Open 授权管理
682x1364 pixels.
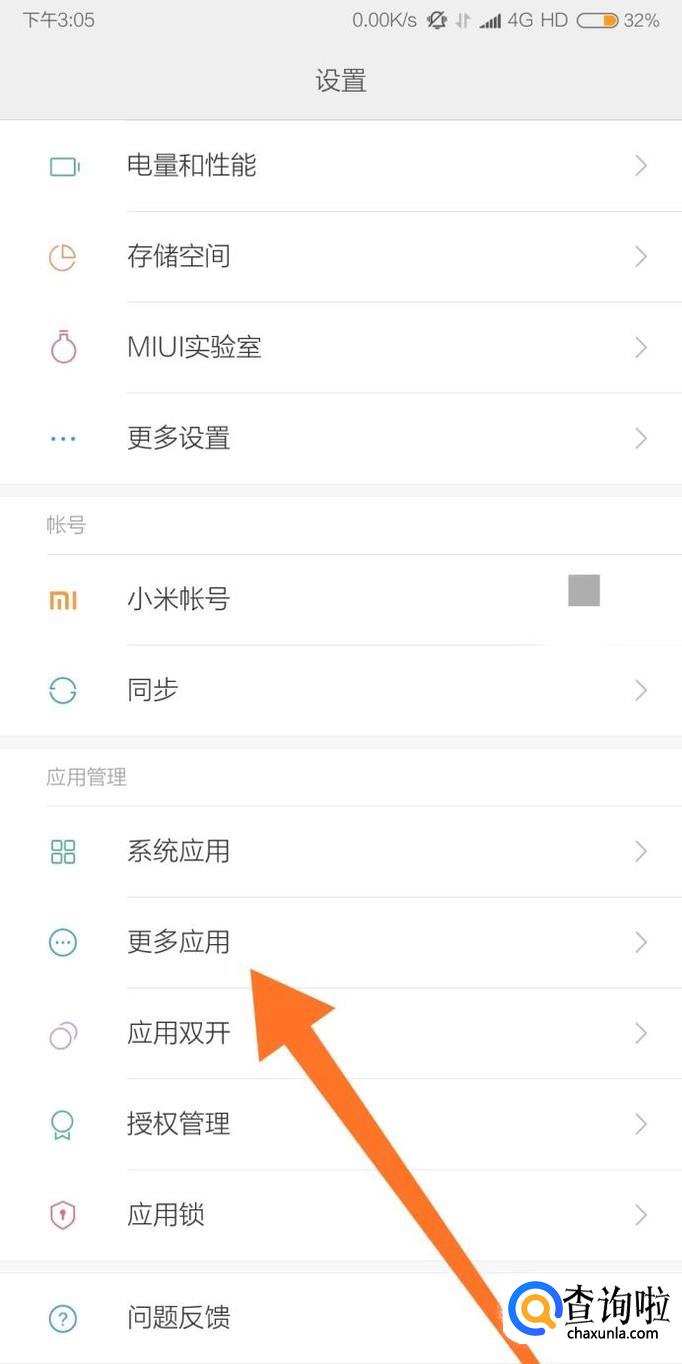tap(341, 1125)
